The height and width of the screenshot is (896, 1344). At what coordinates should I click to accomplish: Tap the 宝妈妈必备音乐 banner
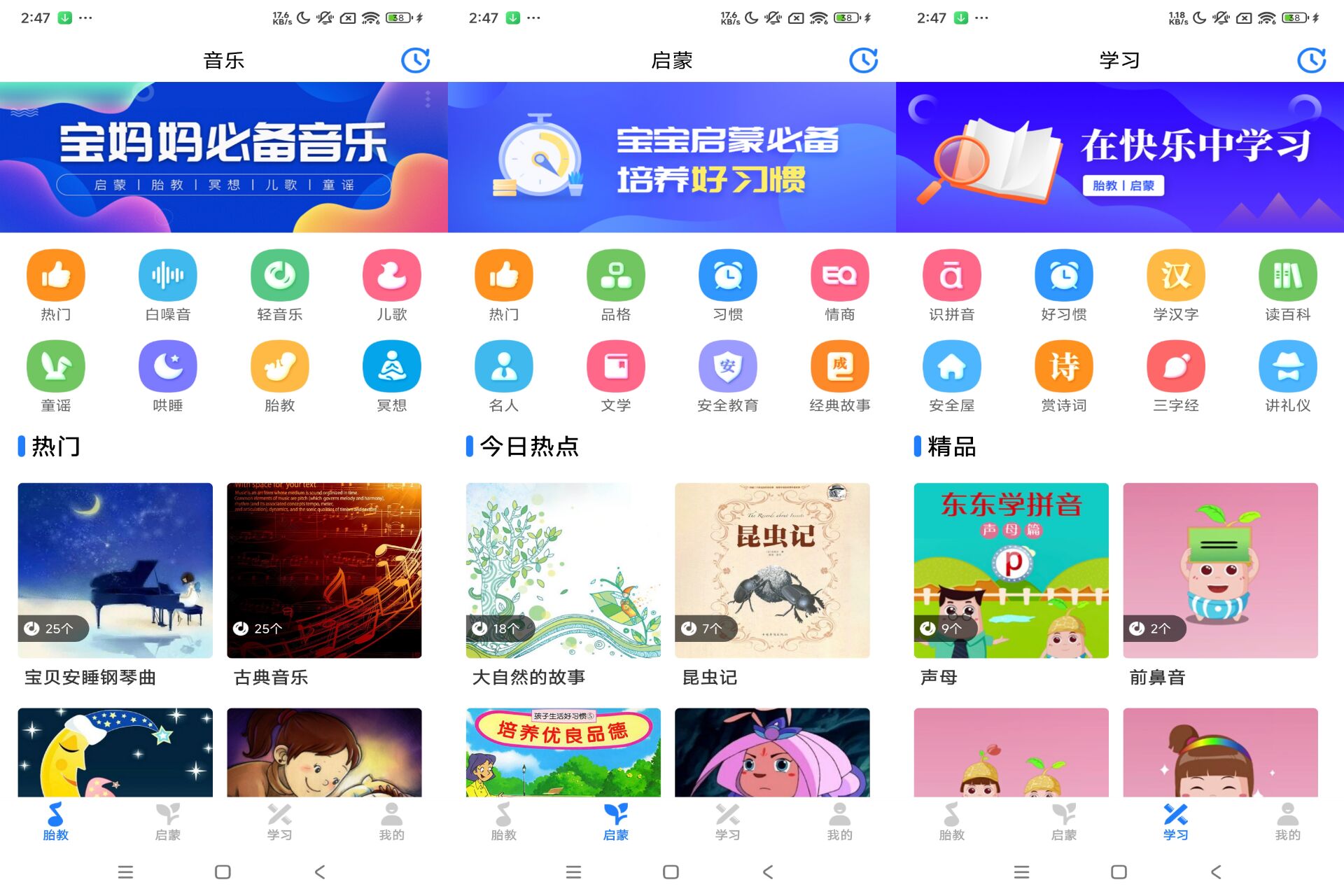click(x=224, y=157)
